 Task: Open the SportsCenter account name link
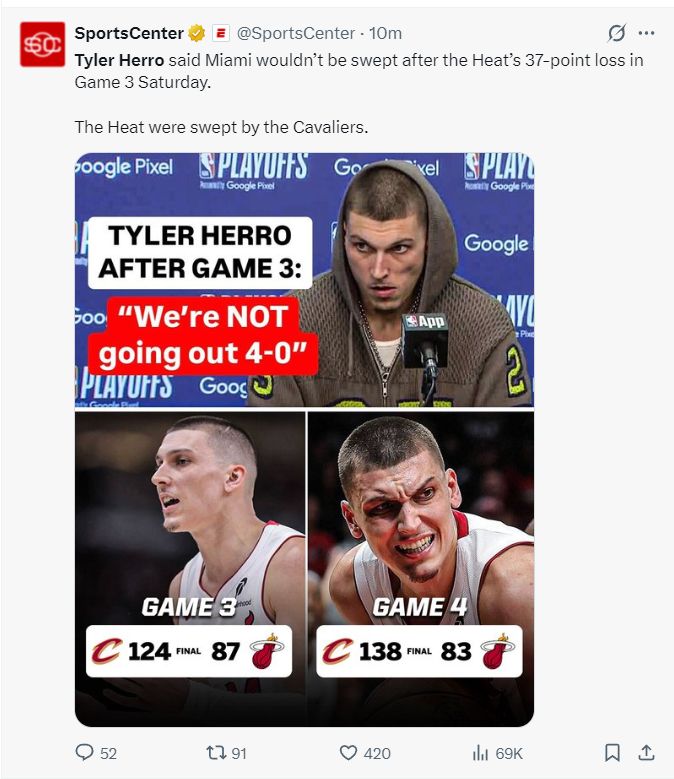tap(129, 33)
